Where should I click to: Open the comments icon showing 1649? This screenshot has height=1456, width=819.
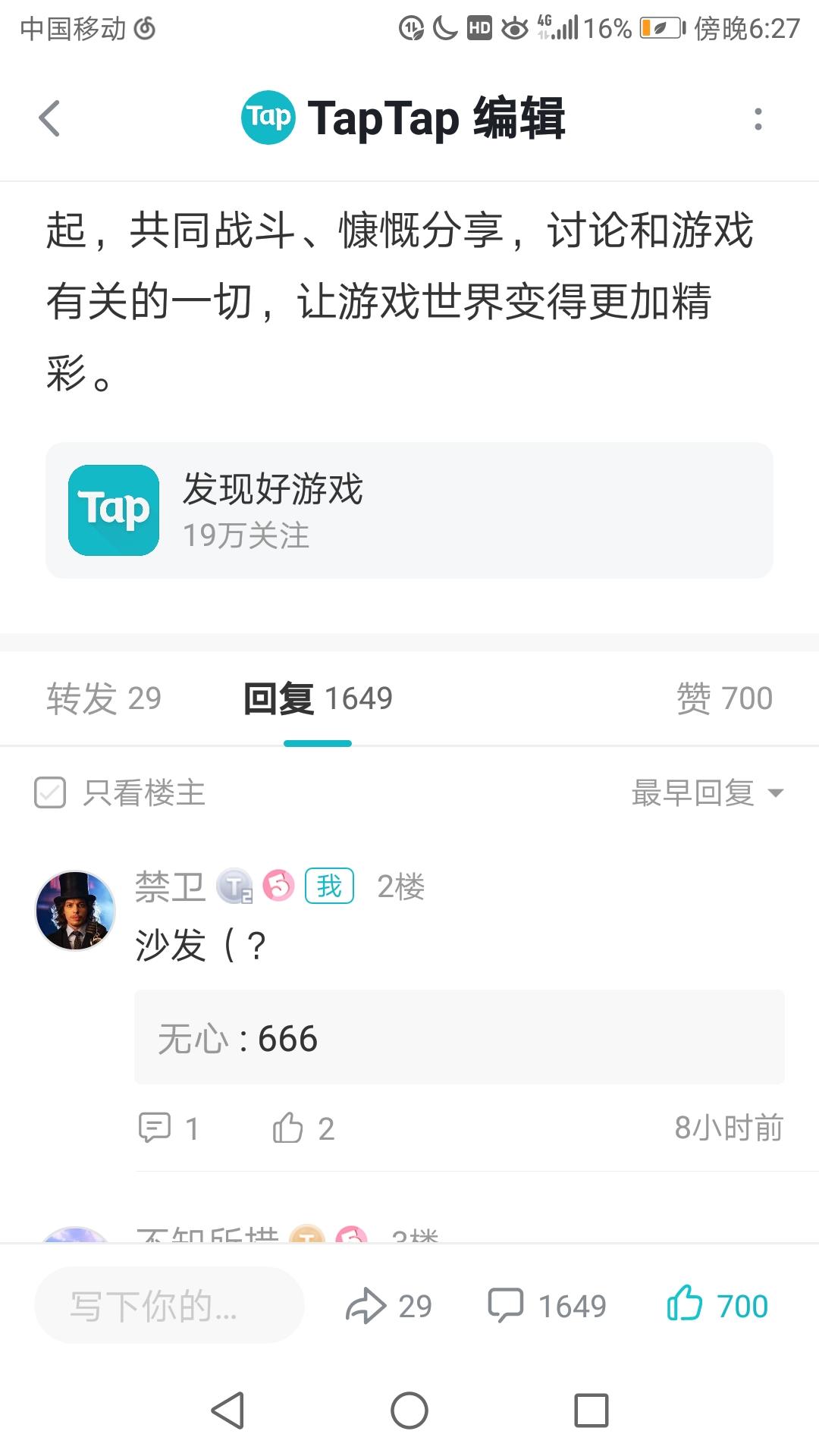[546, 1306]
